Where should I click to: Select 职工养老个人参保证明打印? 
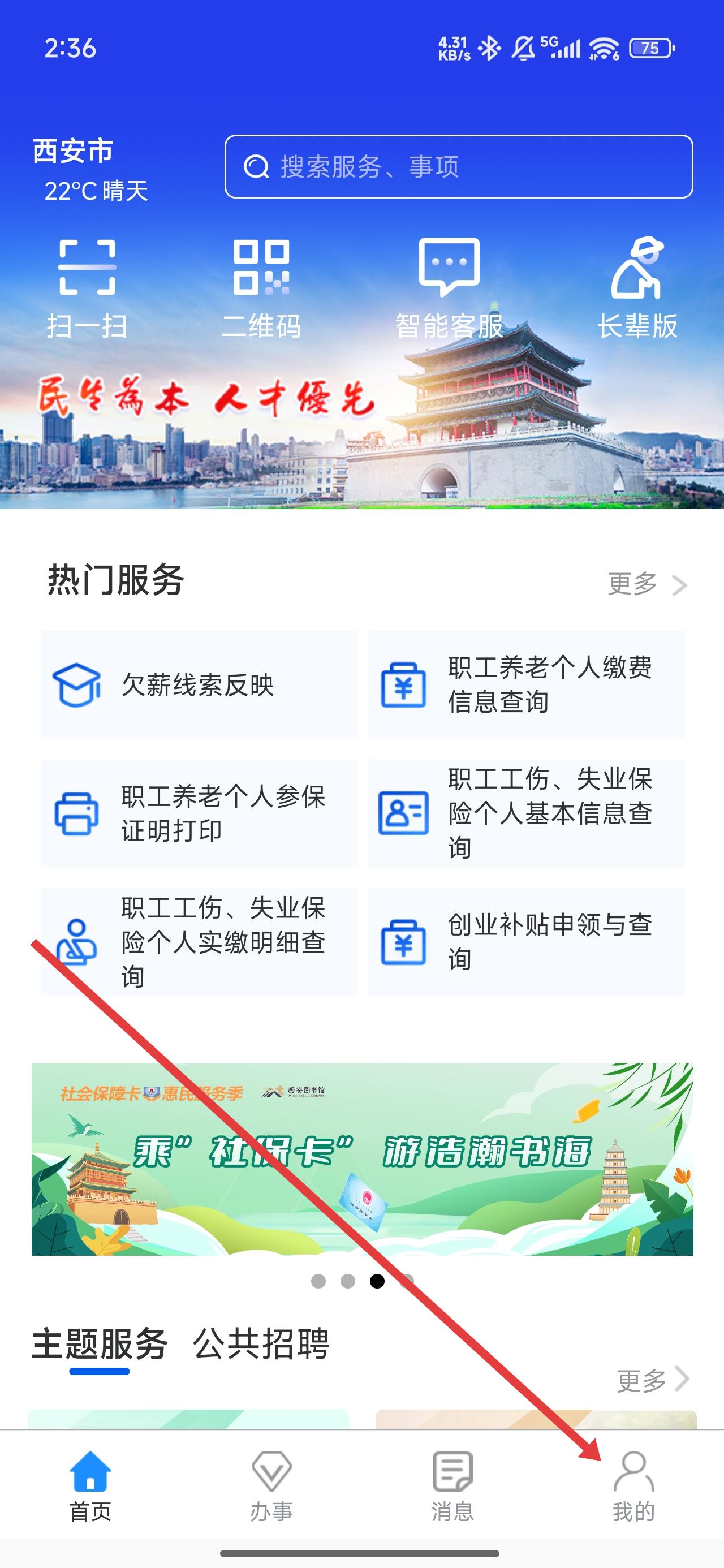[x=199, y=813]
